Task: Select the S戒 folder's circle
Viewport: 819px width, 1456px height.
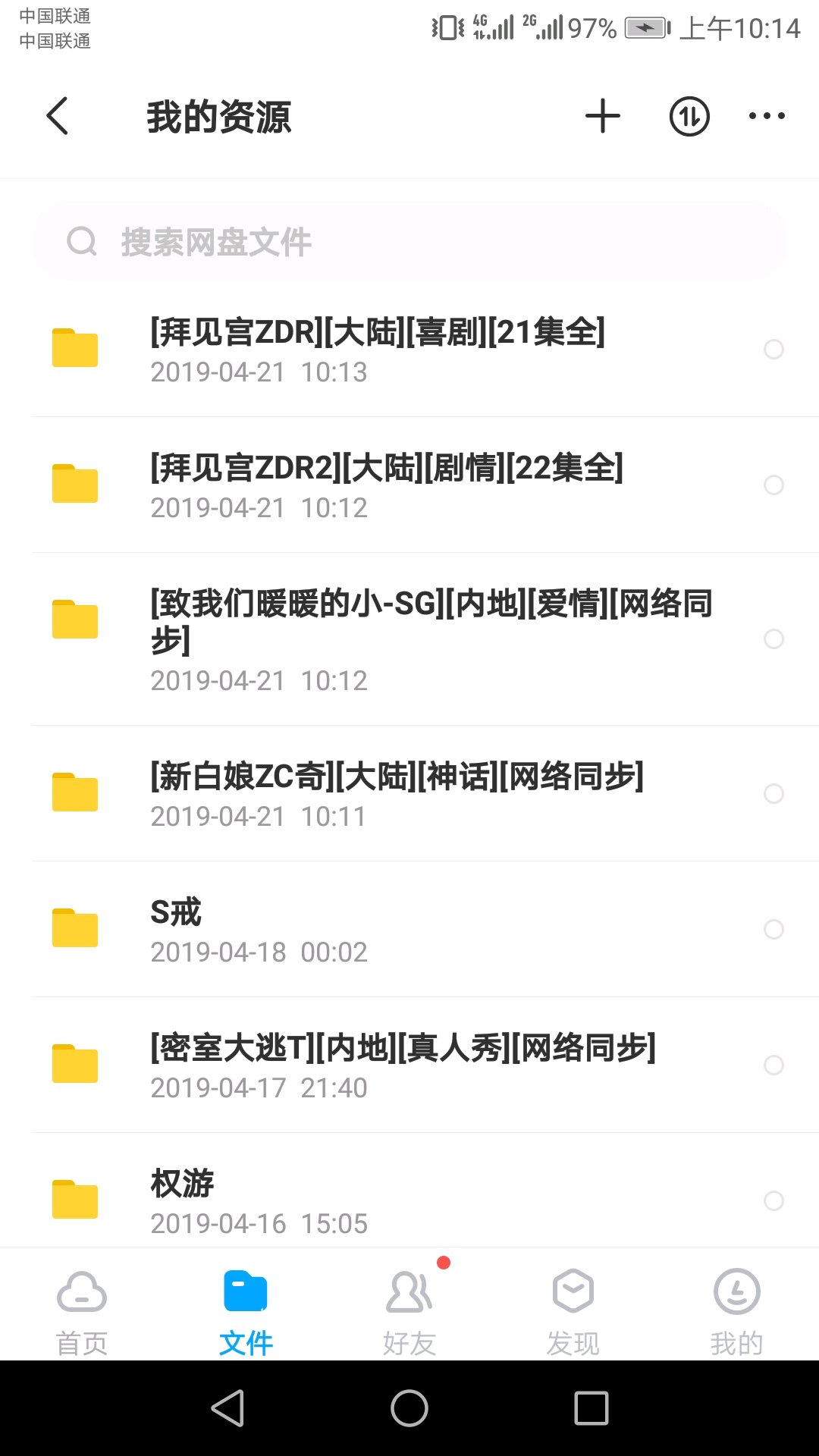Action: 773,929
